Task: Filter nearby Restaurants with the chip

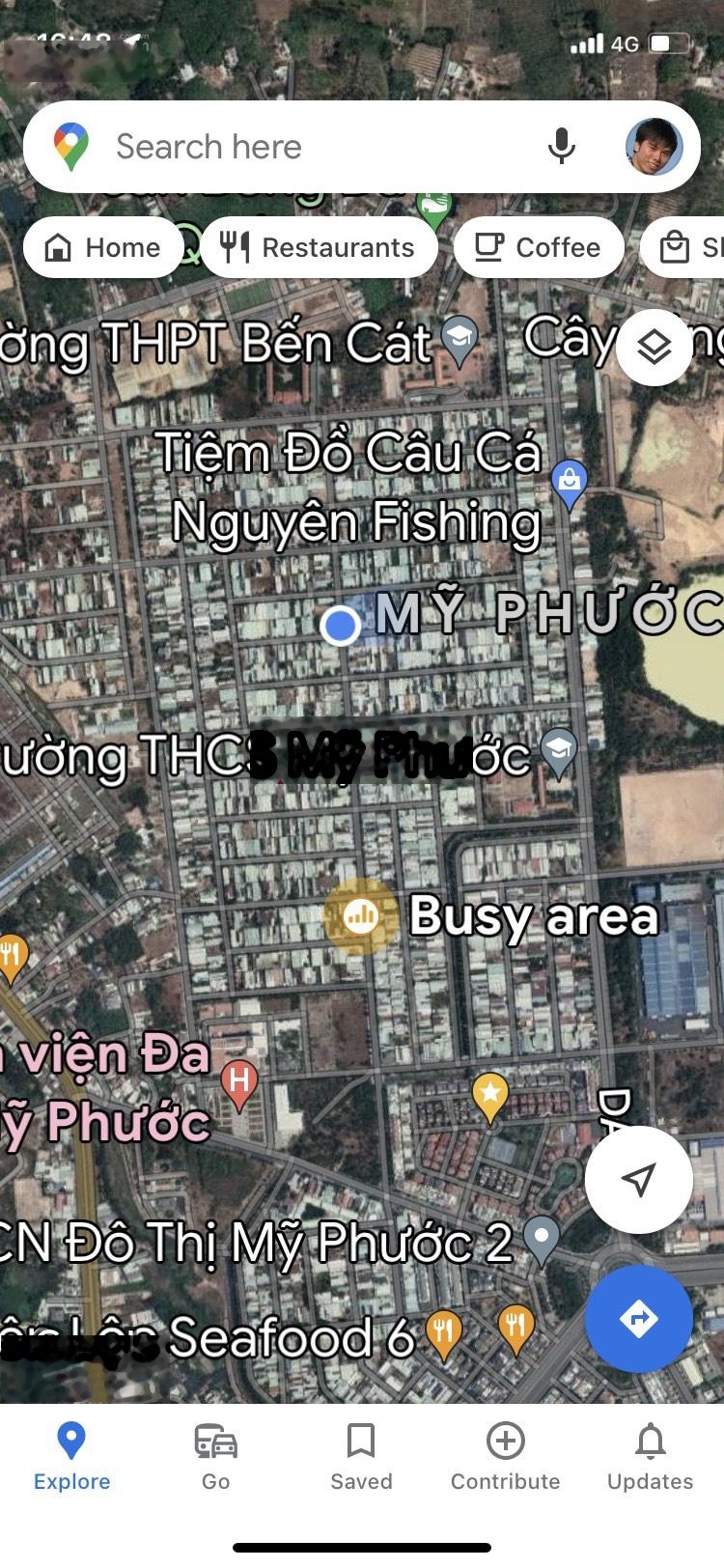Action: (320, 247)
